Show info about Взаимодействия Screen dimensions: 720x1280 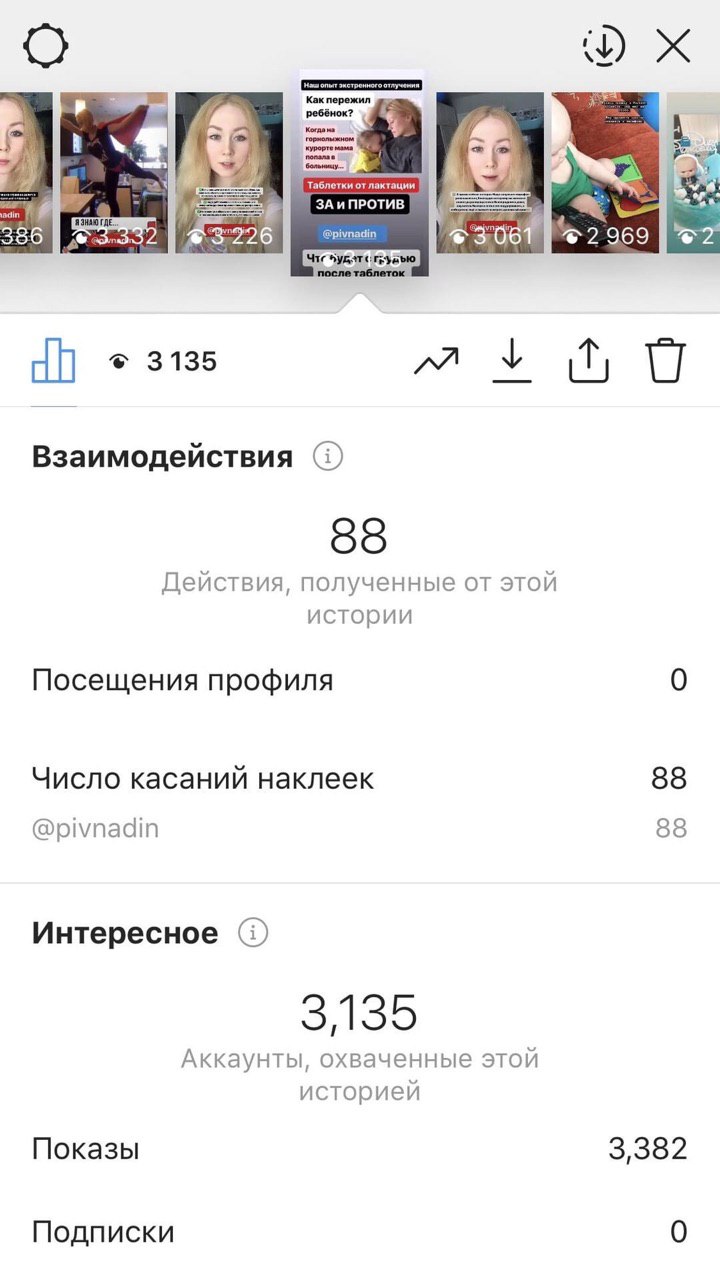coord(328,457)
